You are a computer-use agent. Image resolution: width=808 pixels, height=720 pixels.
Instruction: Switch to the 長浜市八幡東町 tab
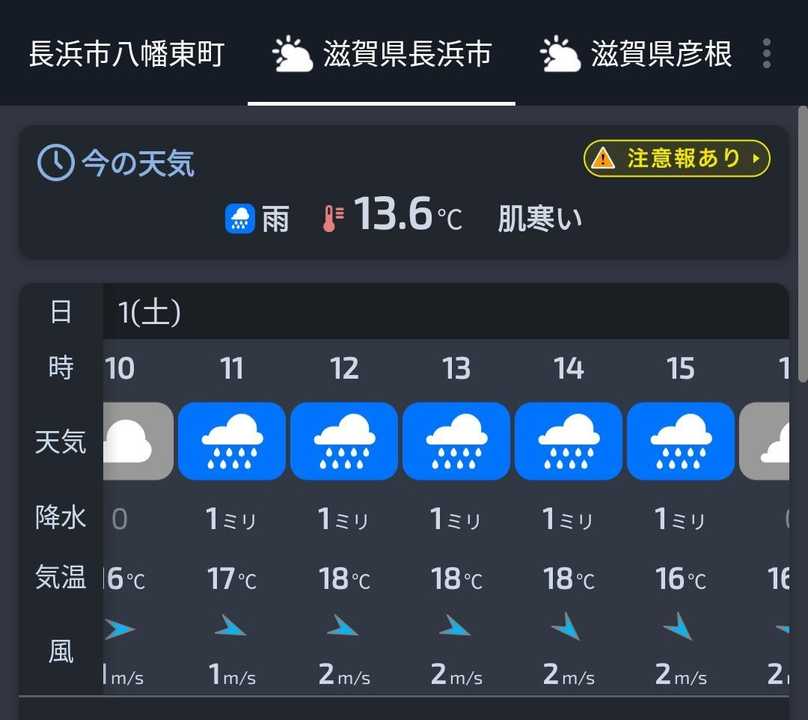(126, 54)
